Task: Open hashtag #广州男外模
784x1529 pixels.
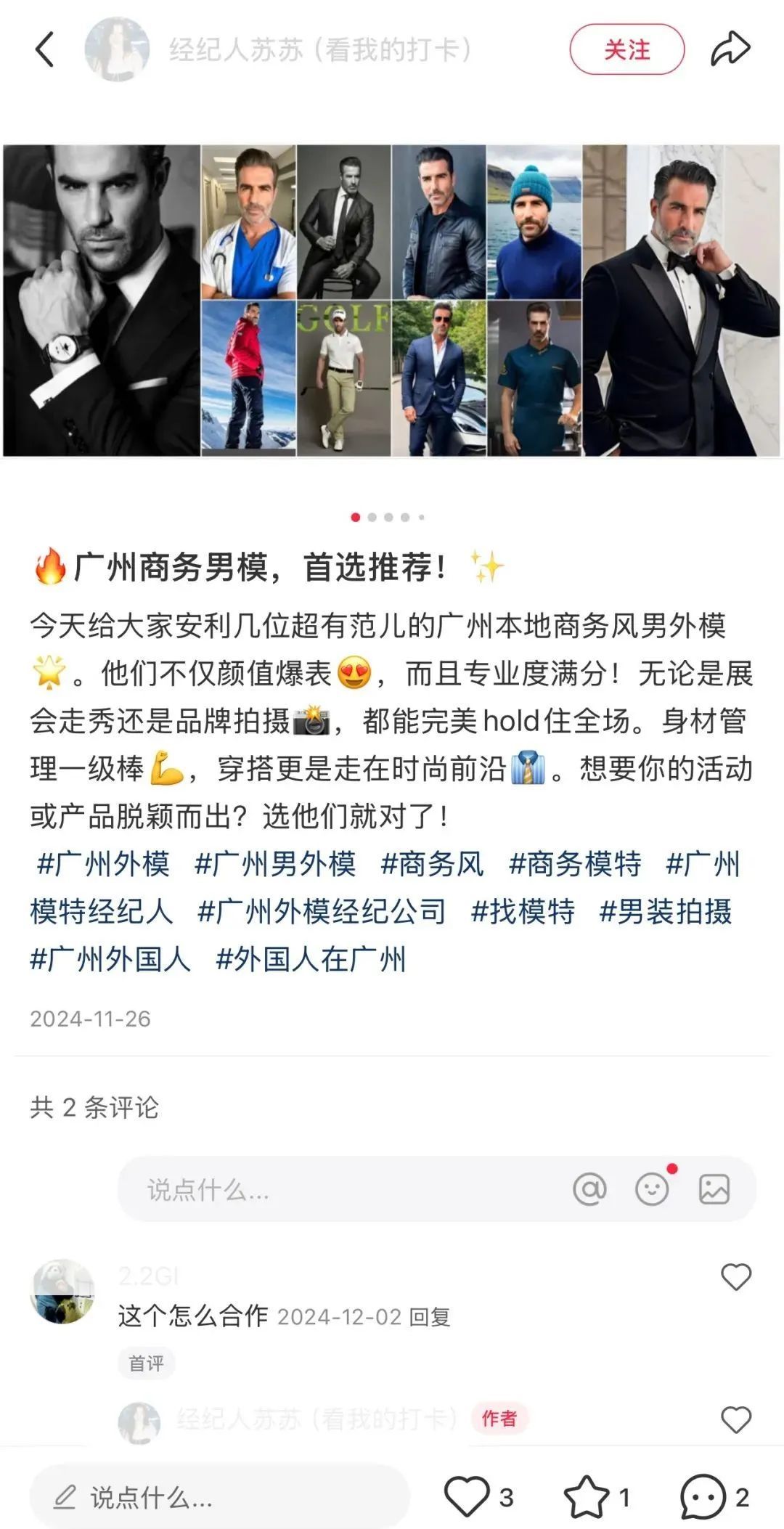Action: point(275,864)
